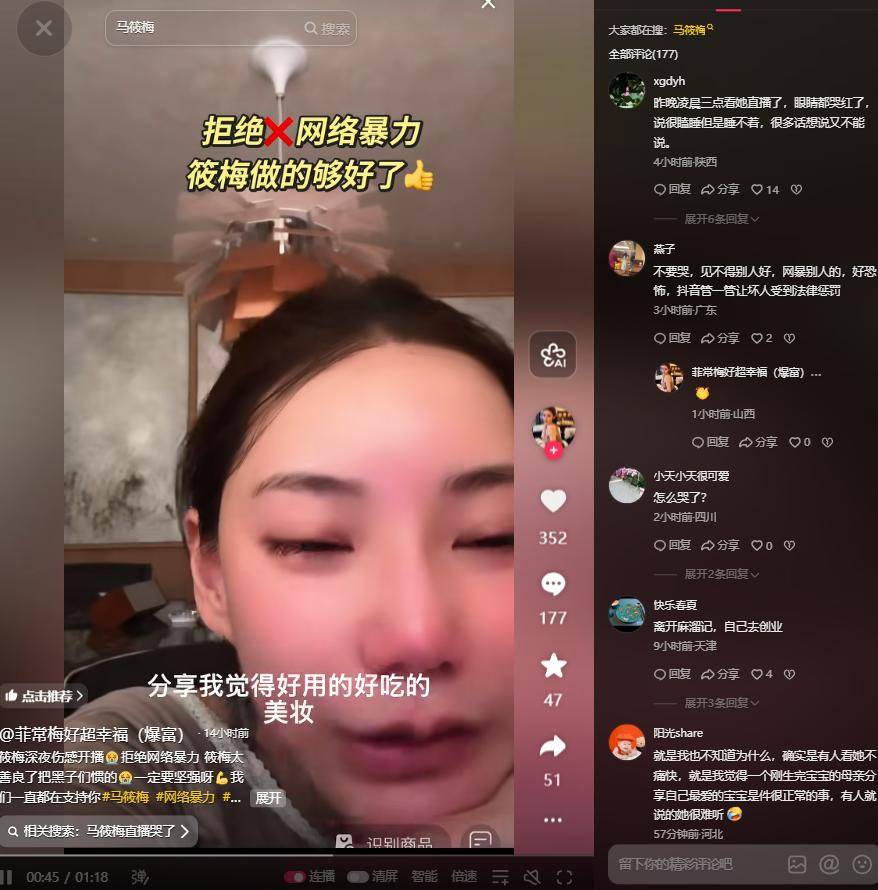Open the AI assistant icon
The image size is (878, 890).
tap(552, 355)
